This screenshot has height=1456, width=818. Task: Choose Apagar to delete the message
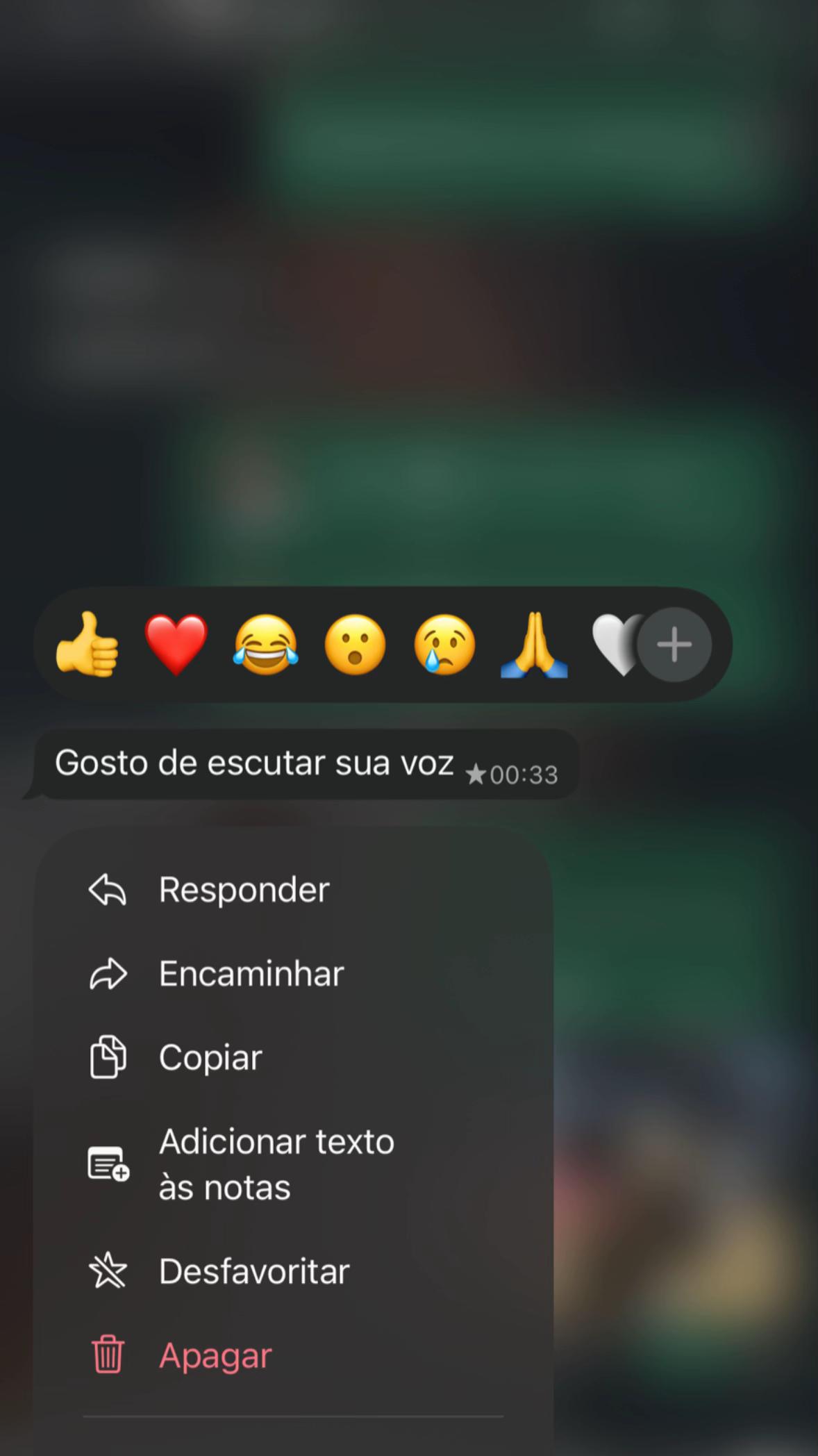pos(293,1355)
